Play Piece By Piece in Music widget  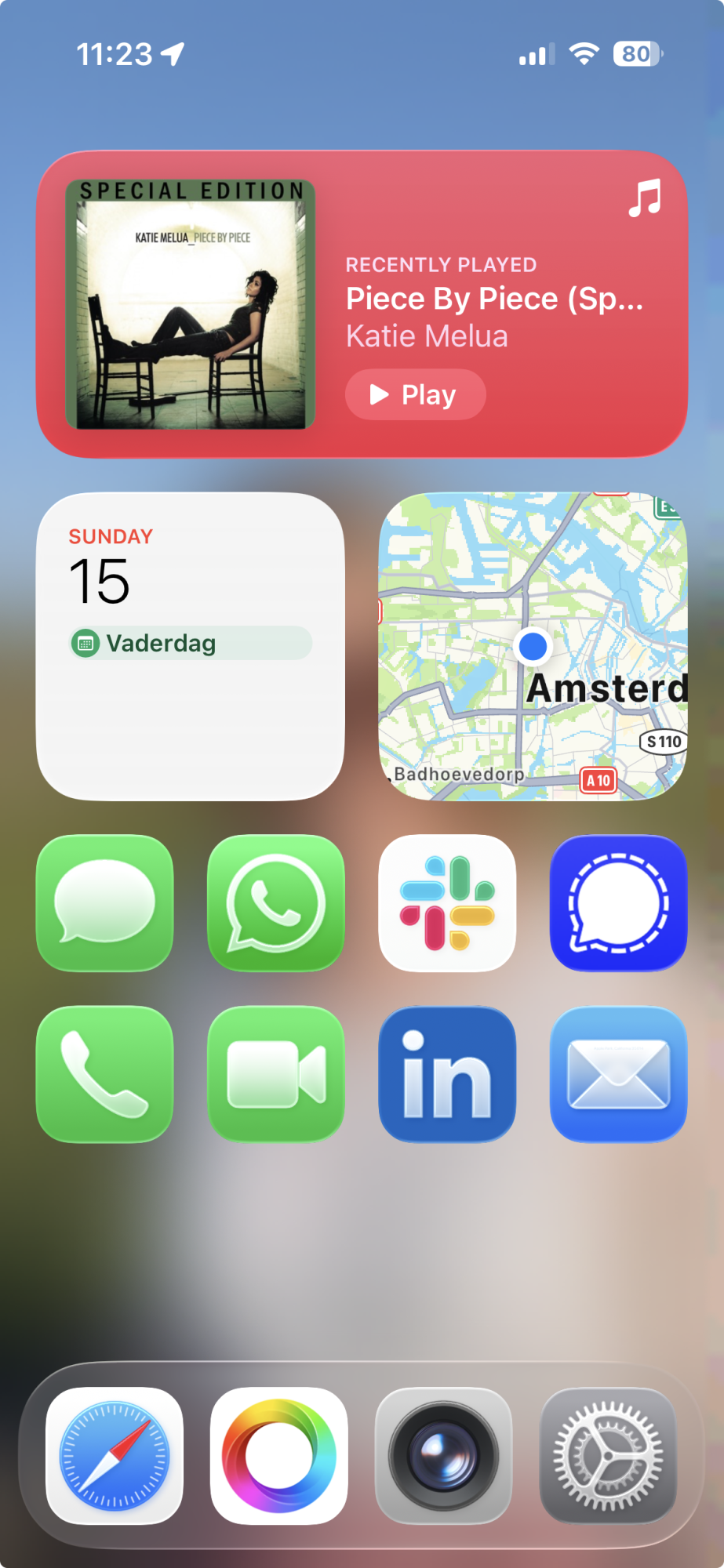[416, 394]
